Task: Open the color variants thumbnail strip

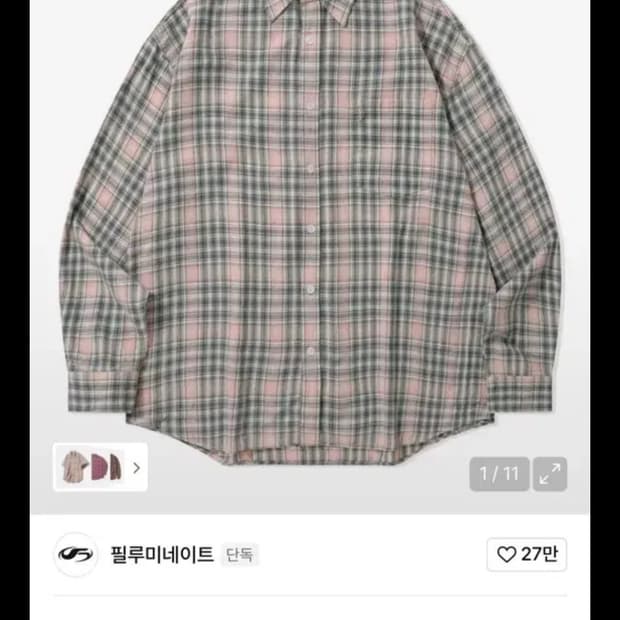Action: tap(100, 467)
